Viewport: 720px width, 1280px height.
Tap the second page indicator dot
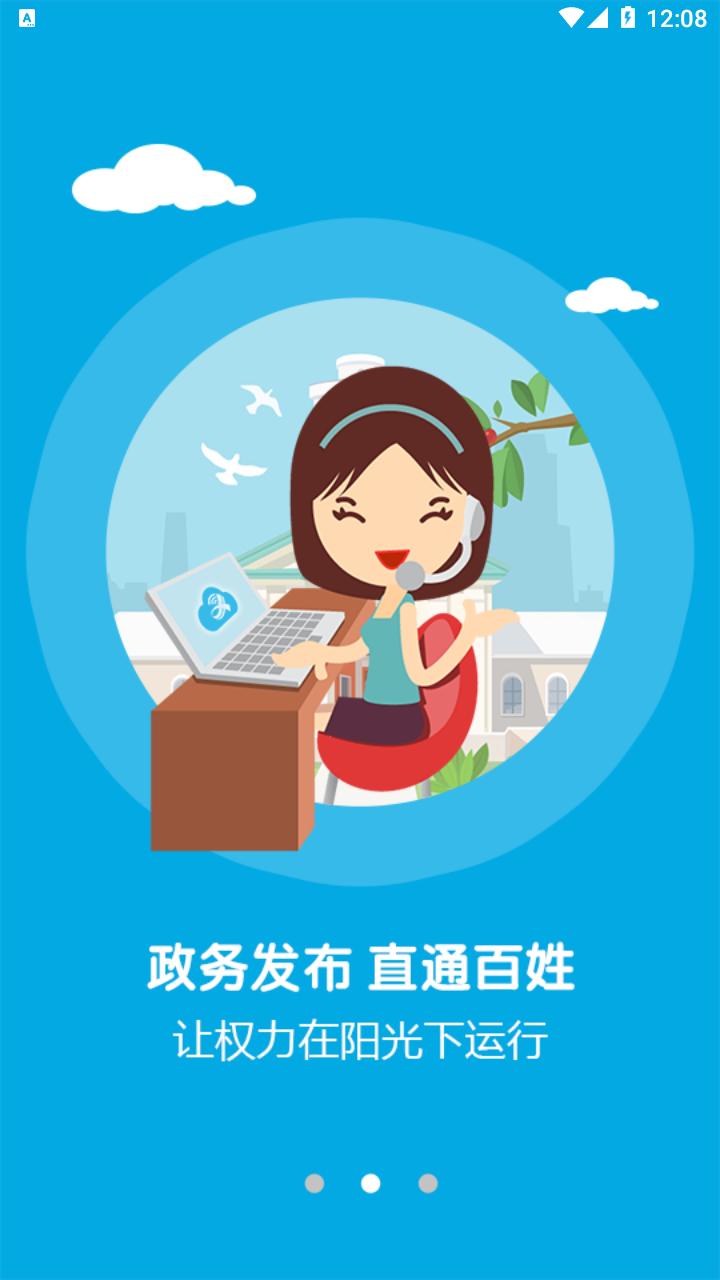[371, 1184]
